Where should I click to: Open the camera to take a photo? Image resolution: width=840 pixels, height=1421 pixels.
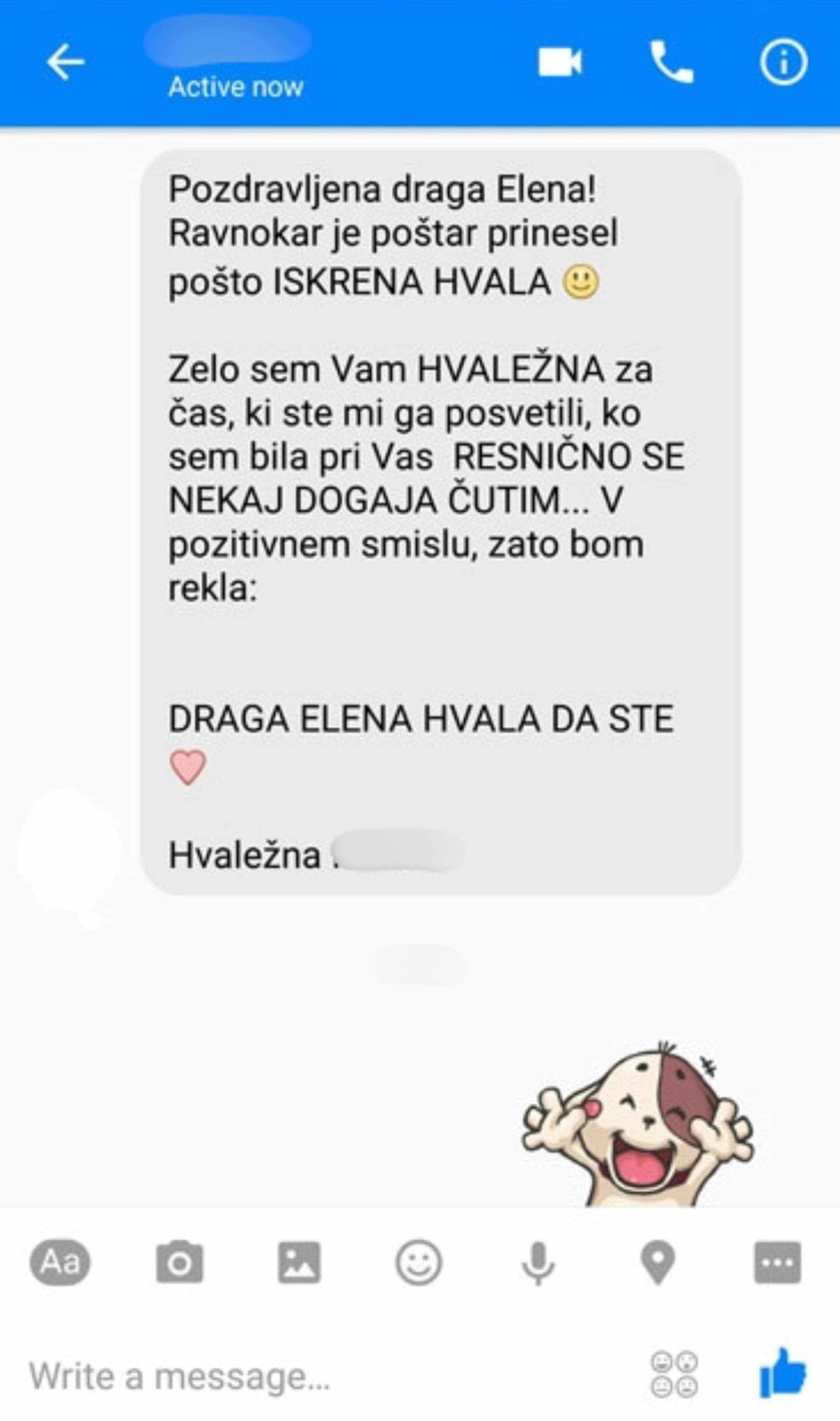[x=179, y=1262]
